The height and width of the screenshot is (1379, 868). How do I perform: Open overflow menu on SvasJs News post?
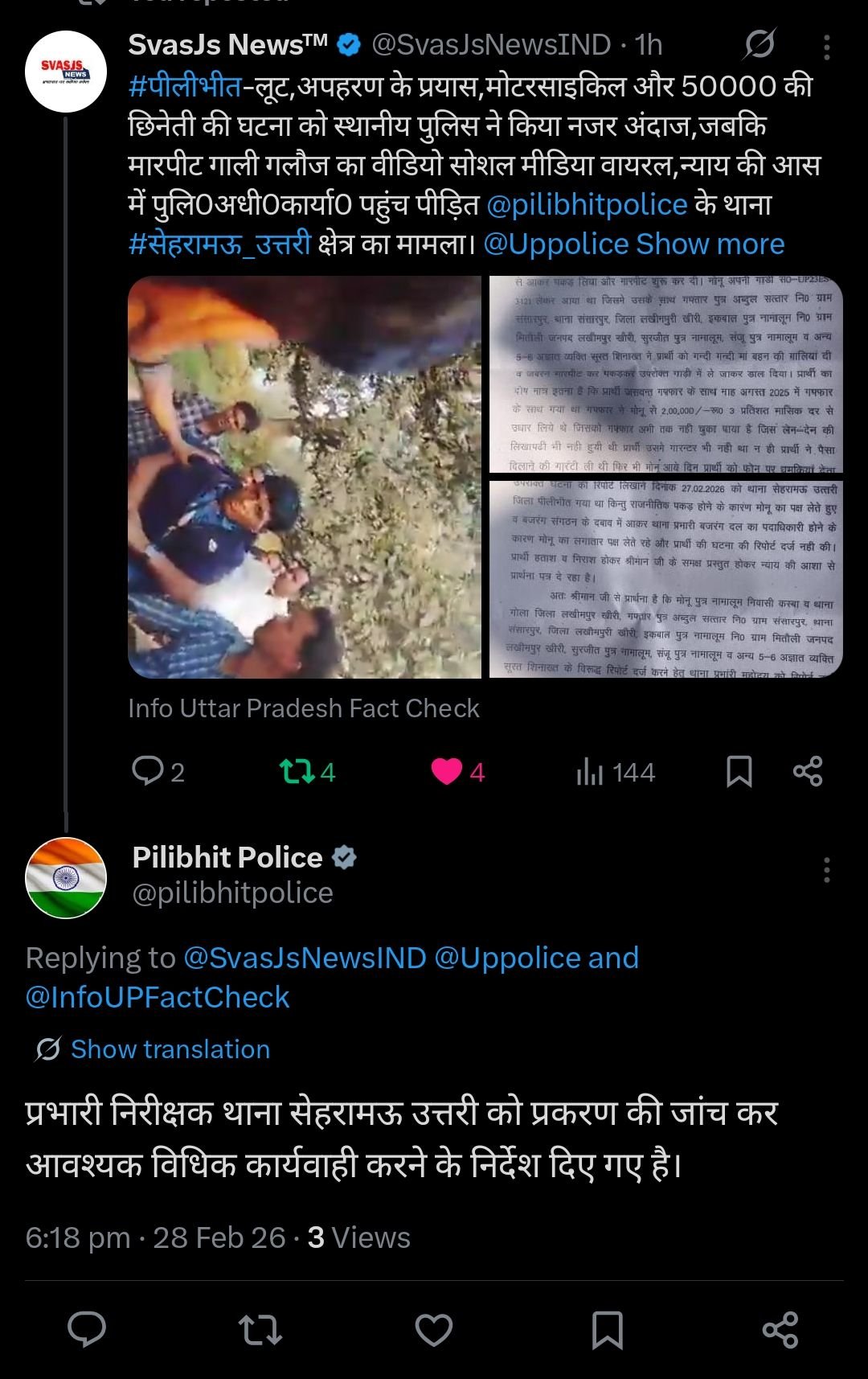click(826, 47)
